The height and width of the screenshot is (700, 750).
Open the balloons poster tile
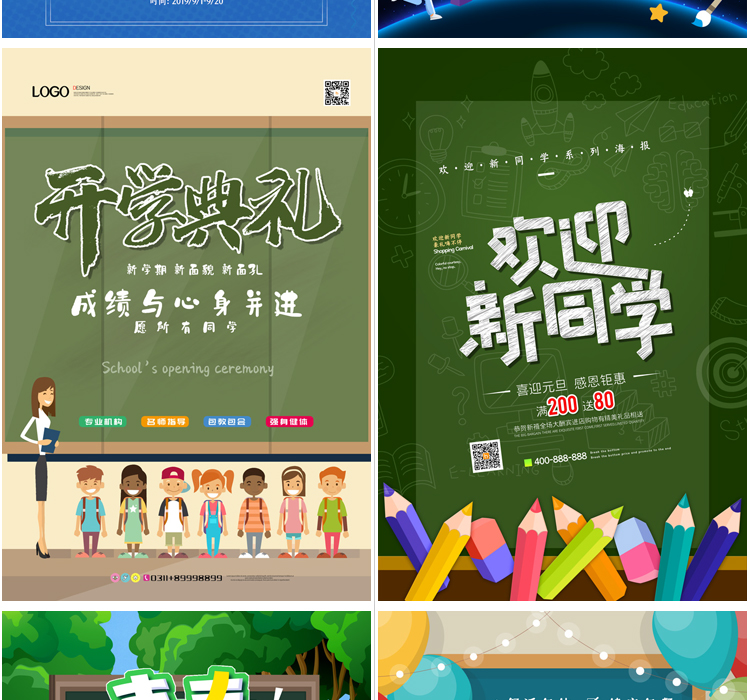pyautogui.click(x=562, y=656)
